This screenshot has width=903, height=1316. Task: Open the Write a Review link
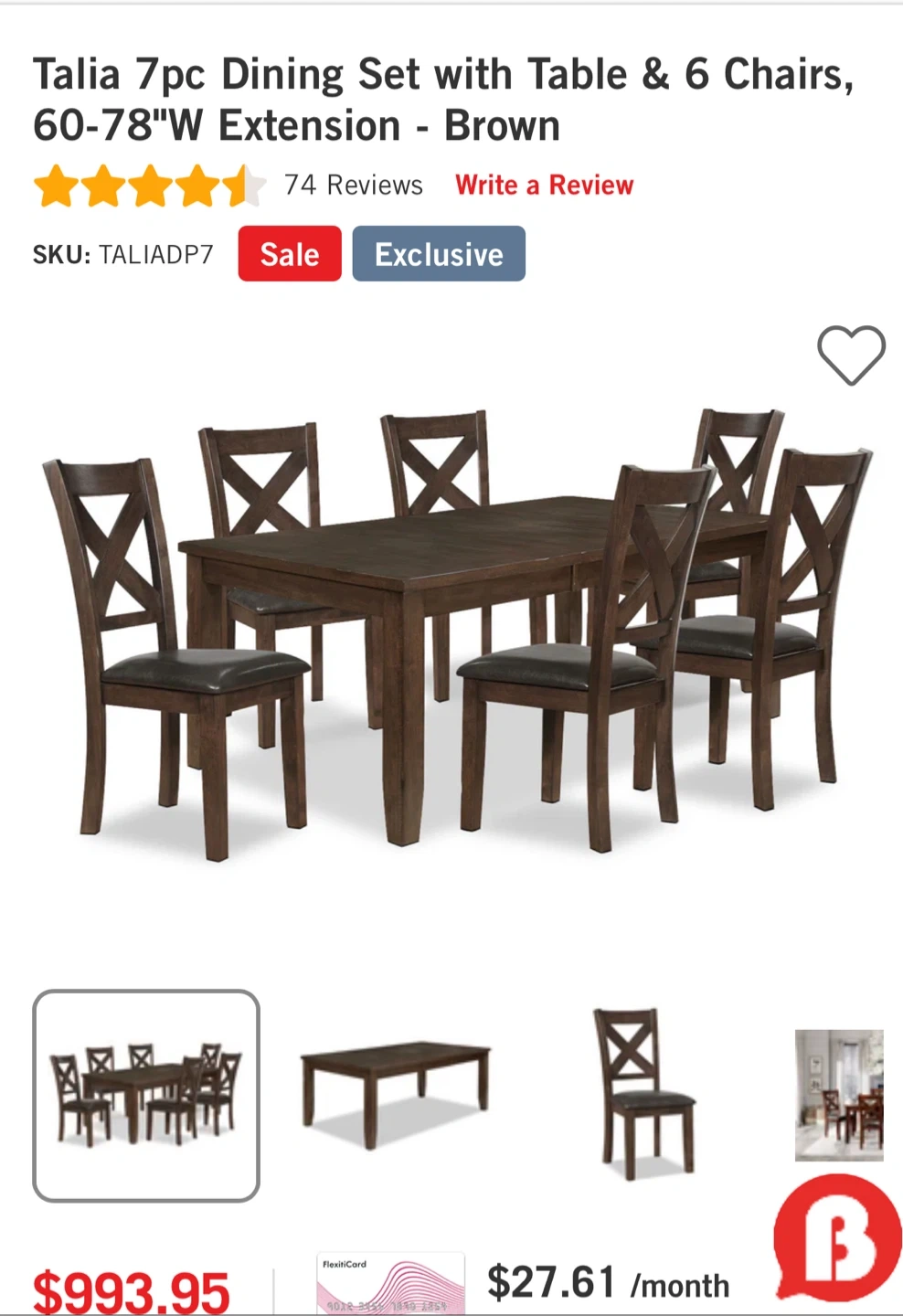[545, 185]
